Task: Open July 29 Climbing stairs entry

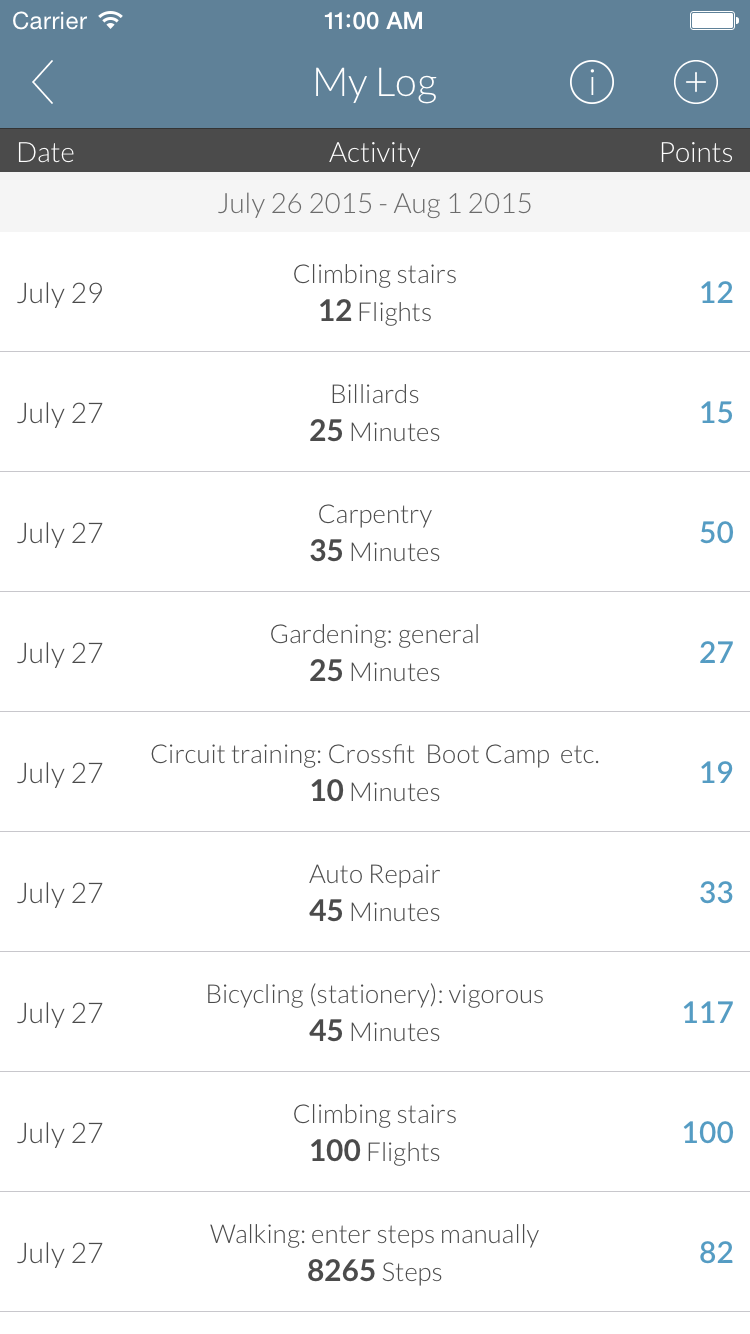Action: (x=375, y=292)
